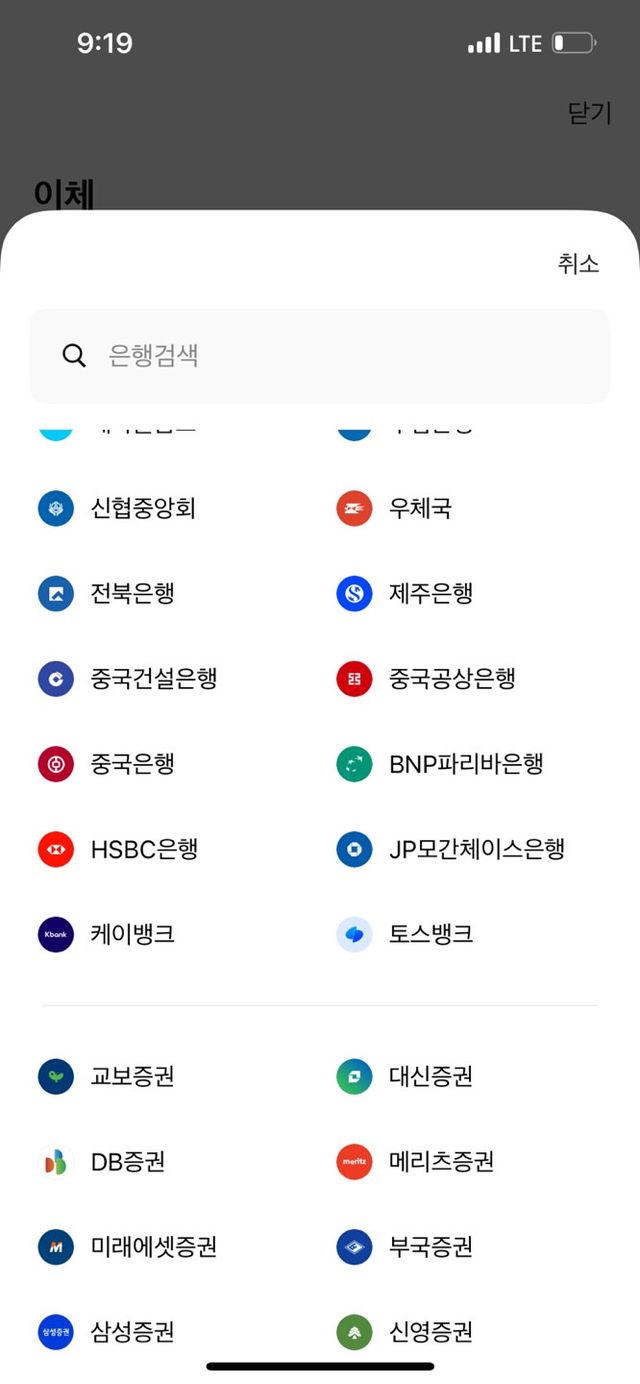Viewport: 640px width, 1384px height.
Task: Tap the 취소 cancel button
Action: point(578,264)
